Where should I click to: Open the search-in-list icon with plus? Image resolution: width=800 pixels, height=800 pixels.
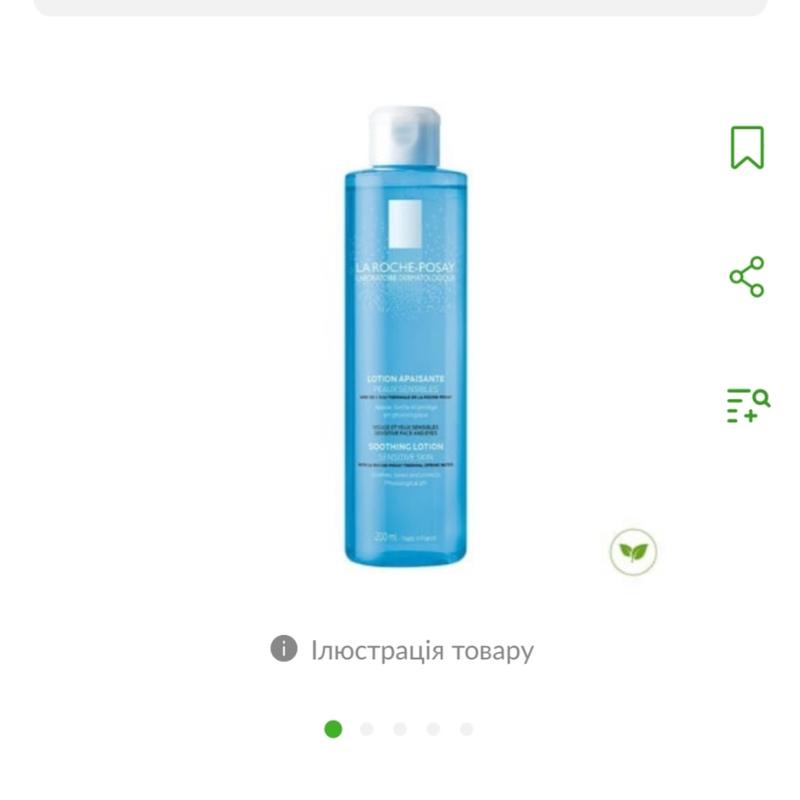pyautogui.click(x=747, y=405)
